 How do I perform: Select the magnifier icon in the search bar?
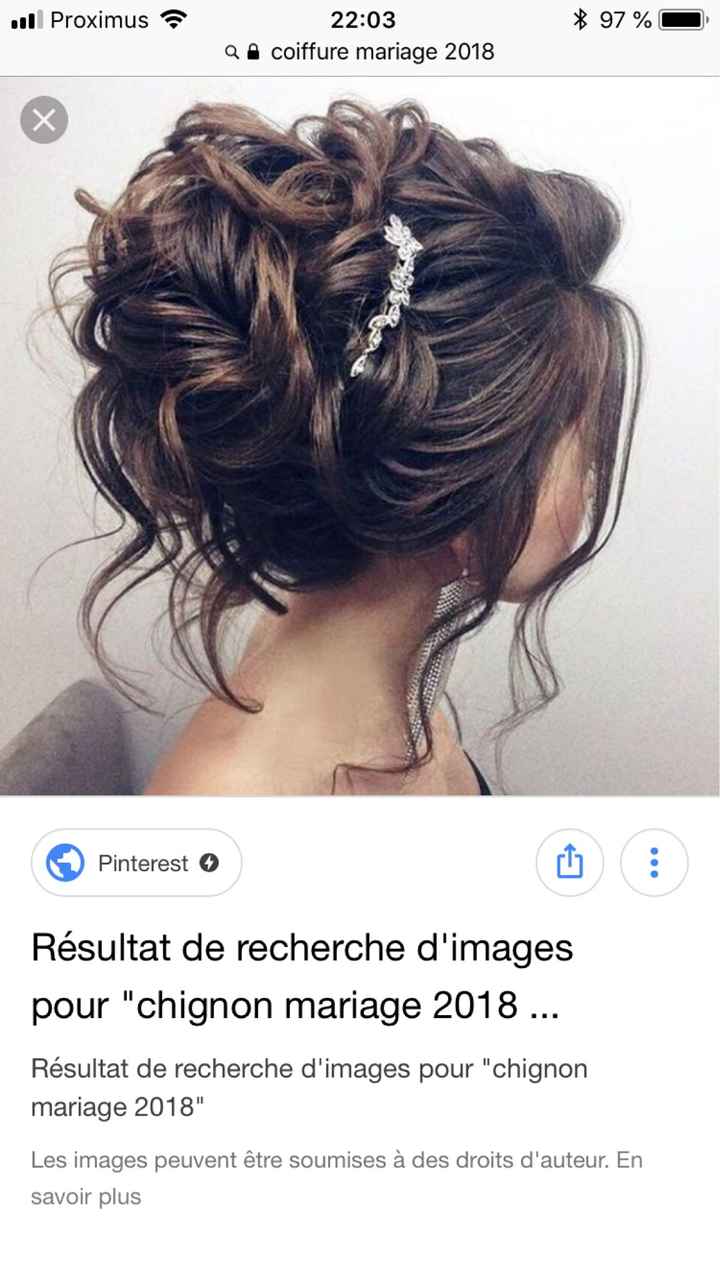point(230,51)
